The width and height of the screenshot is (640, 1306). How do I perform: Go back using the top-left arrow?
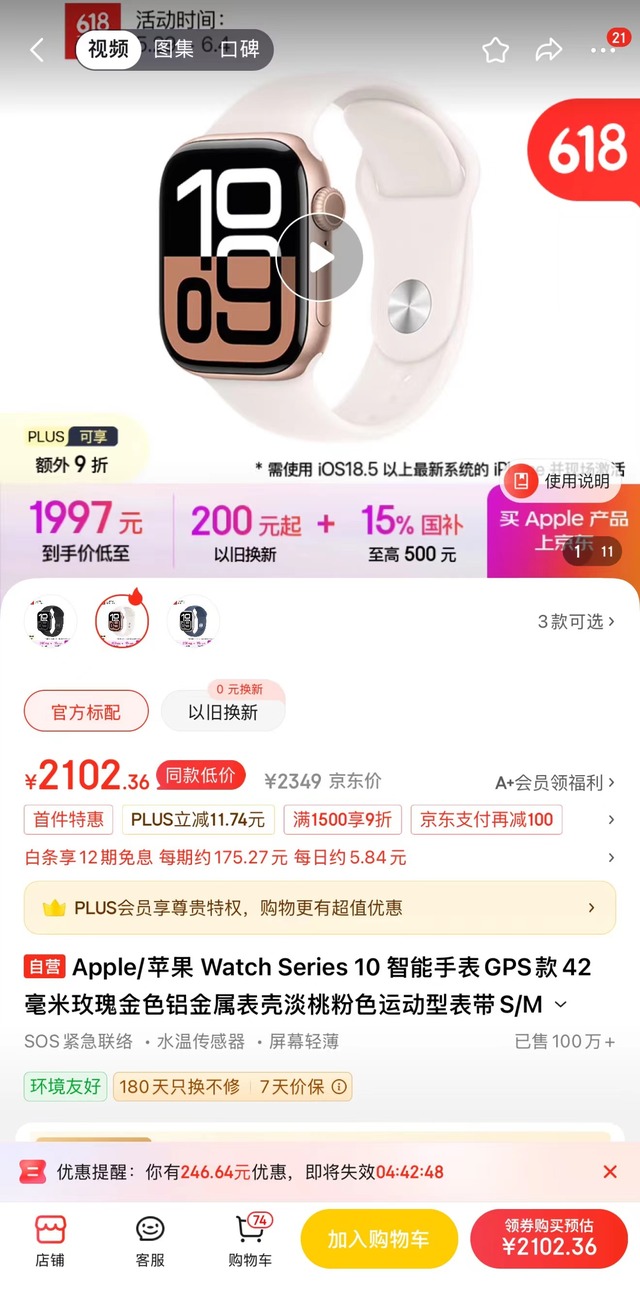(37, 50)
